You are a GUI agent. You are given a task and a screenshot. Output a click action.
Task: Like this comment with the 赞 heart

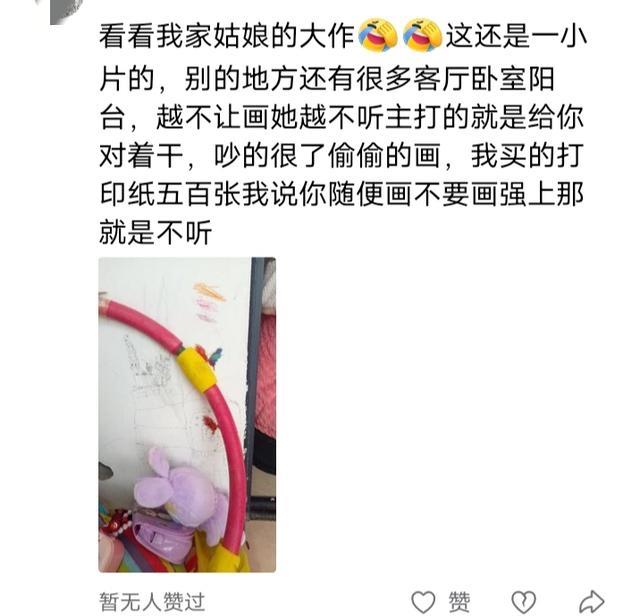(x=425, y=601)
